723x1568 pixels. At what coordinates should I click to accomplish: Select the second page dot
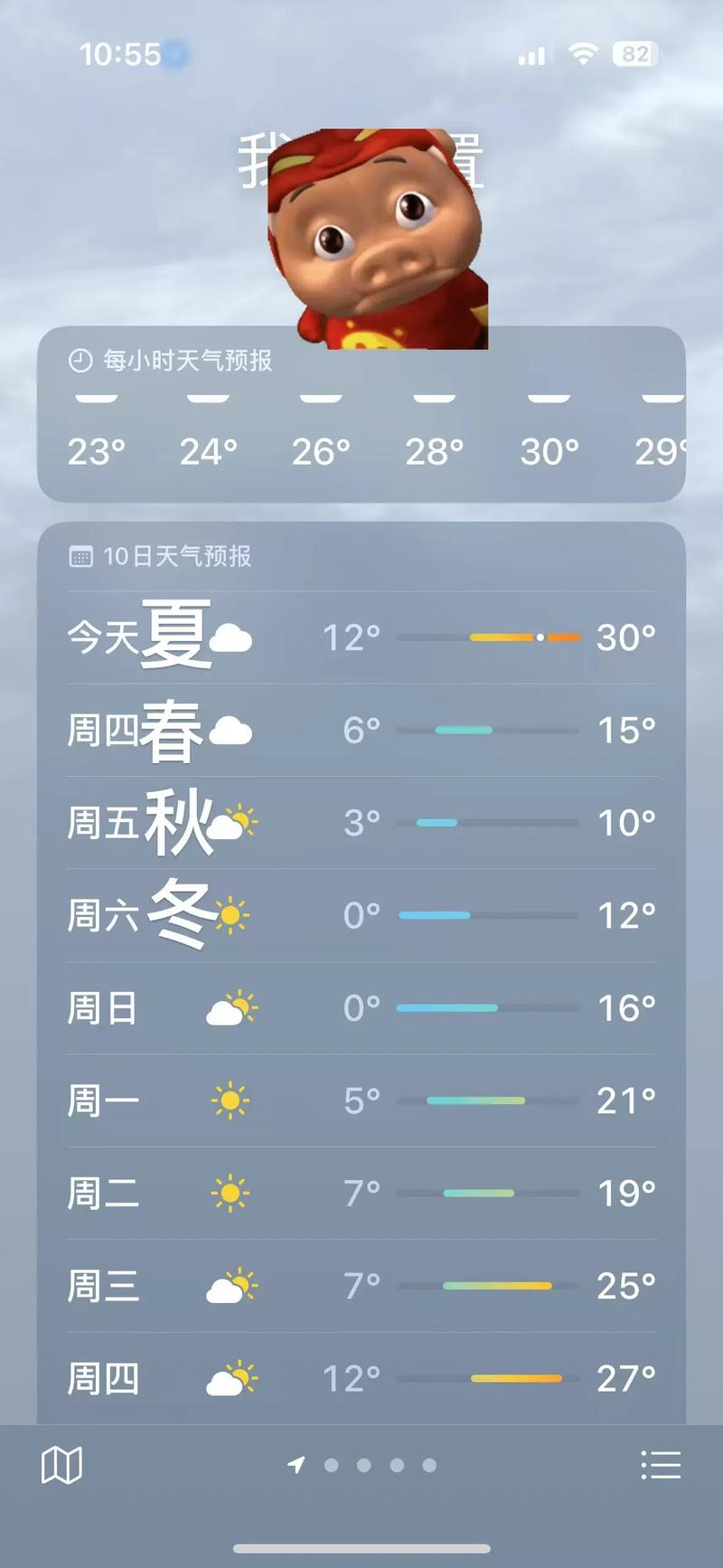tap(364, 1464)
